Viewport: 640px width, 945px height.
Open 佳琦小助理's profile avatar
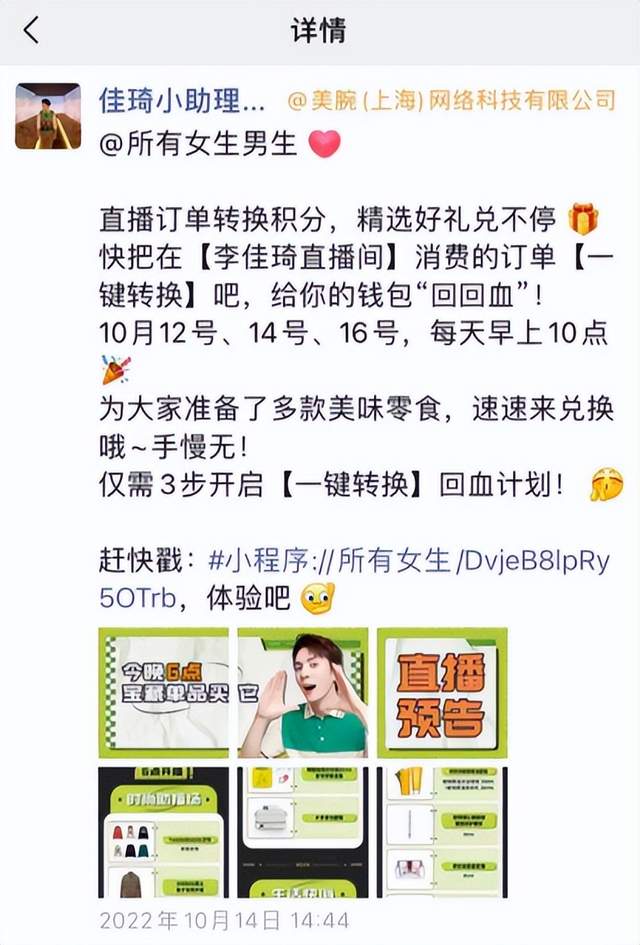tap(48, 116)
